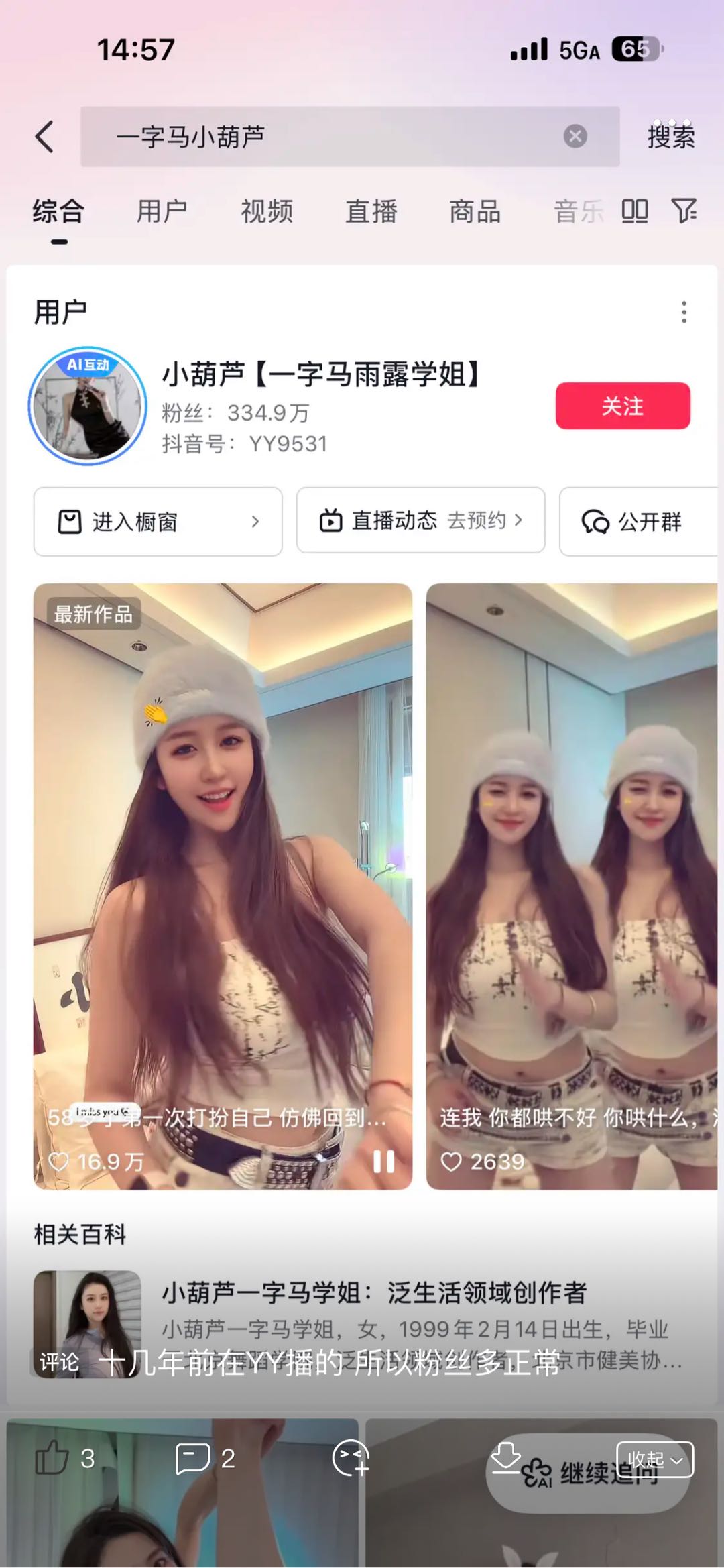
Task: Switch to the 用户 tab
Action: tap(162, 212)
